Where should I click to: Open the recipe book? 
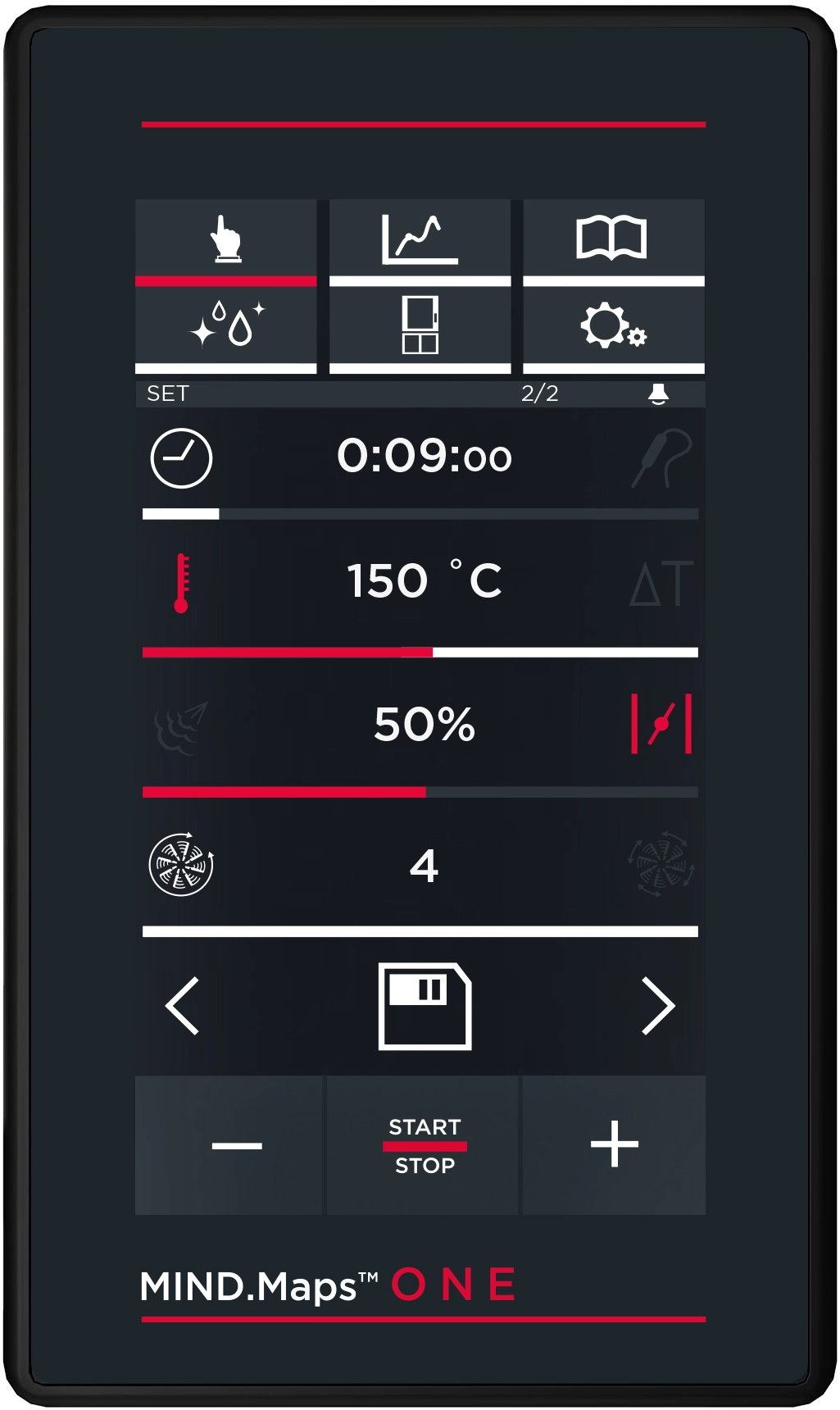pyautogui.click(x=614, y=239)
